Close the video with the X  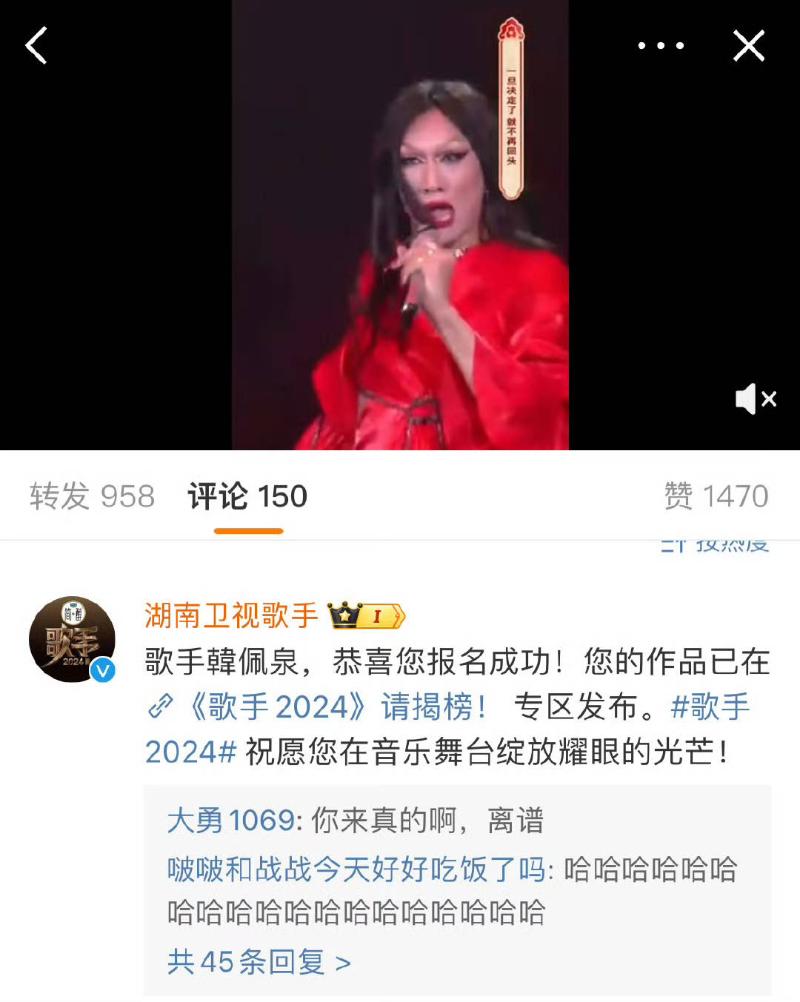tap(748, 46)
